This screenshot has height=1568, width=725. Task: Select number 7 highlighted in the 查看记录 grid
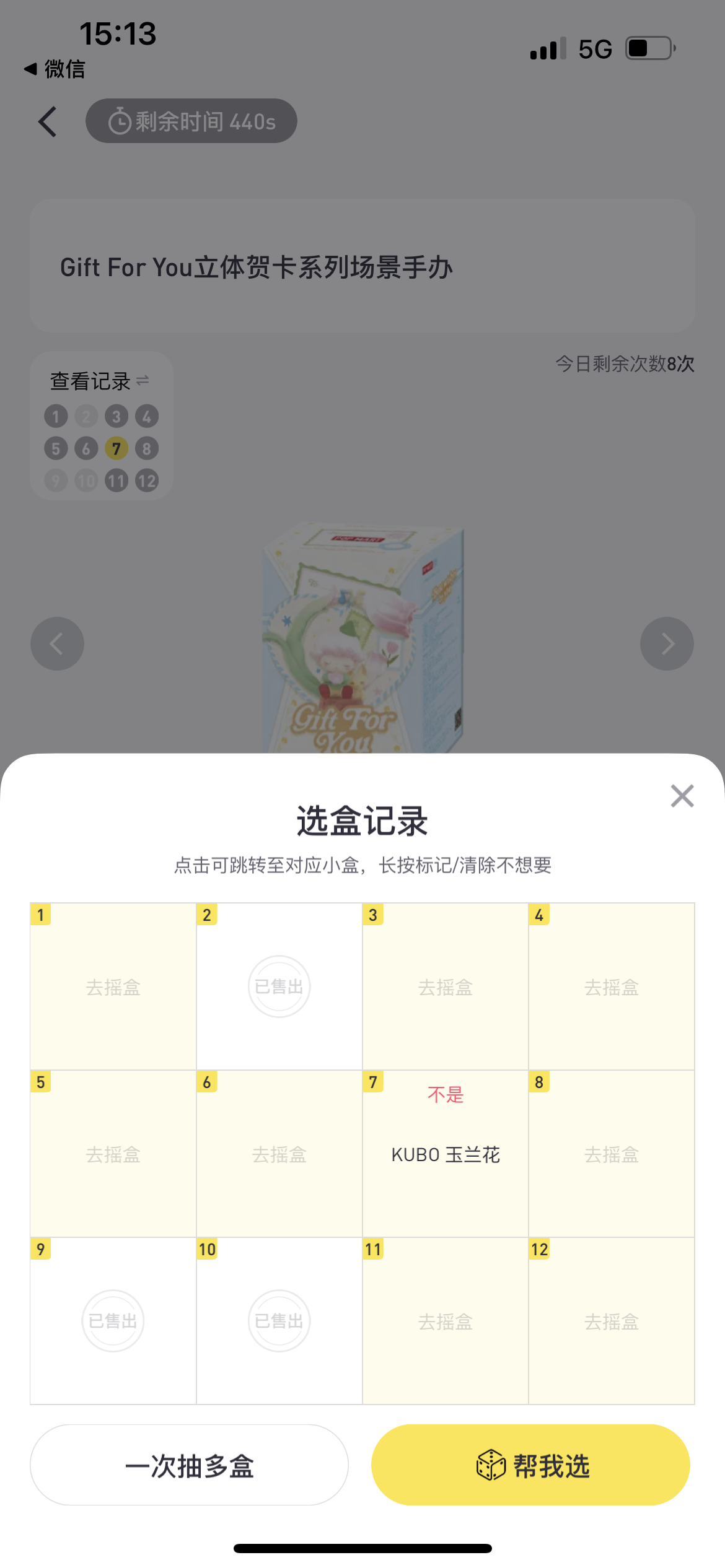click(116, 448)
